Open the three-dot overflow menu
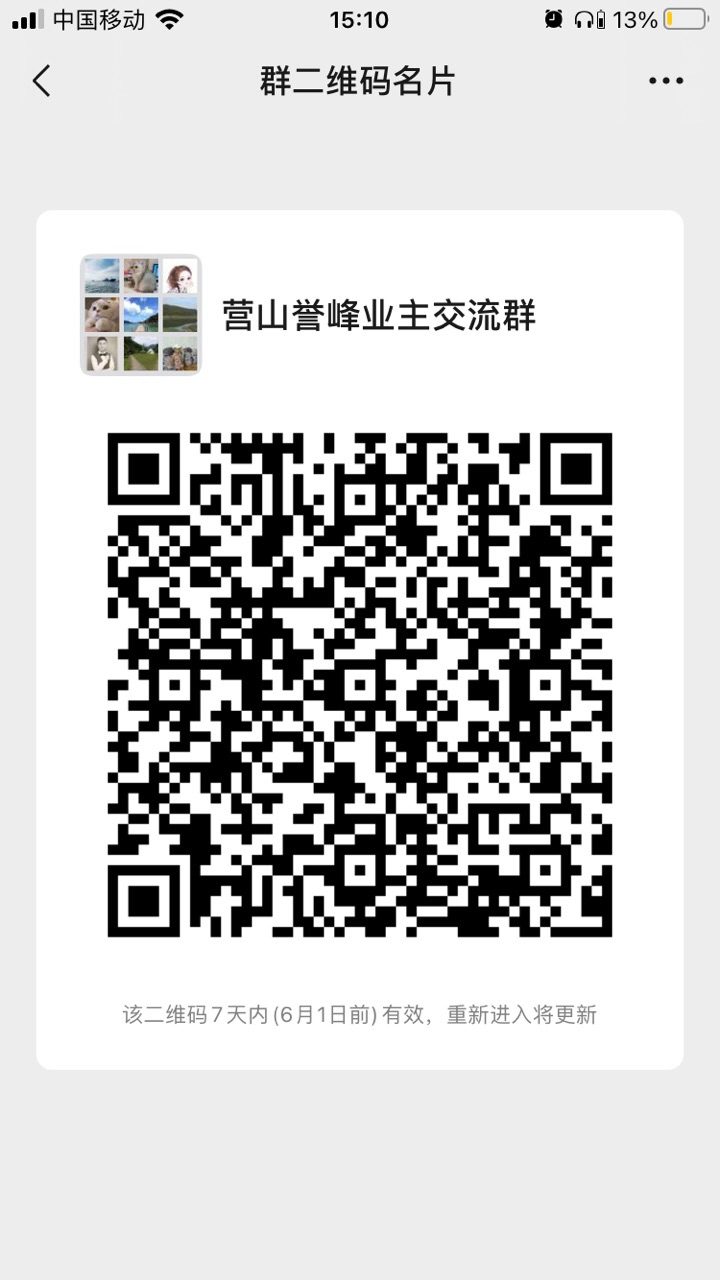The width and height of the screenshot is (720, 1280). 665,81
